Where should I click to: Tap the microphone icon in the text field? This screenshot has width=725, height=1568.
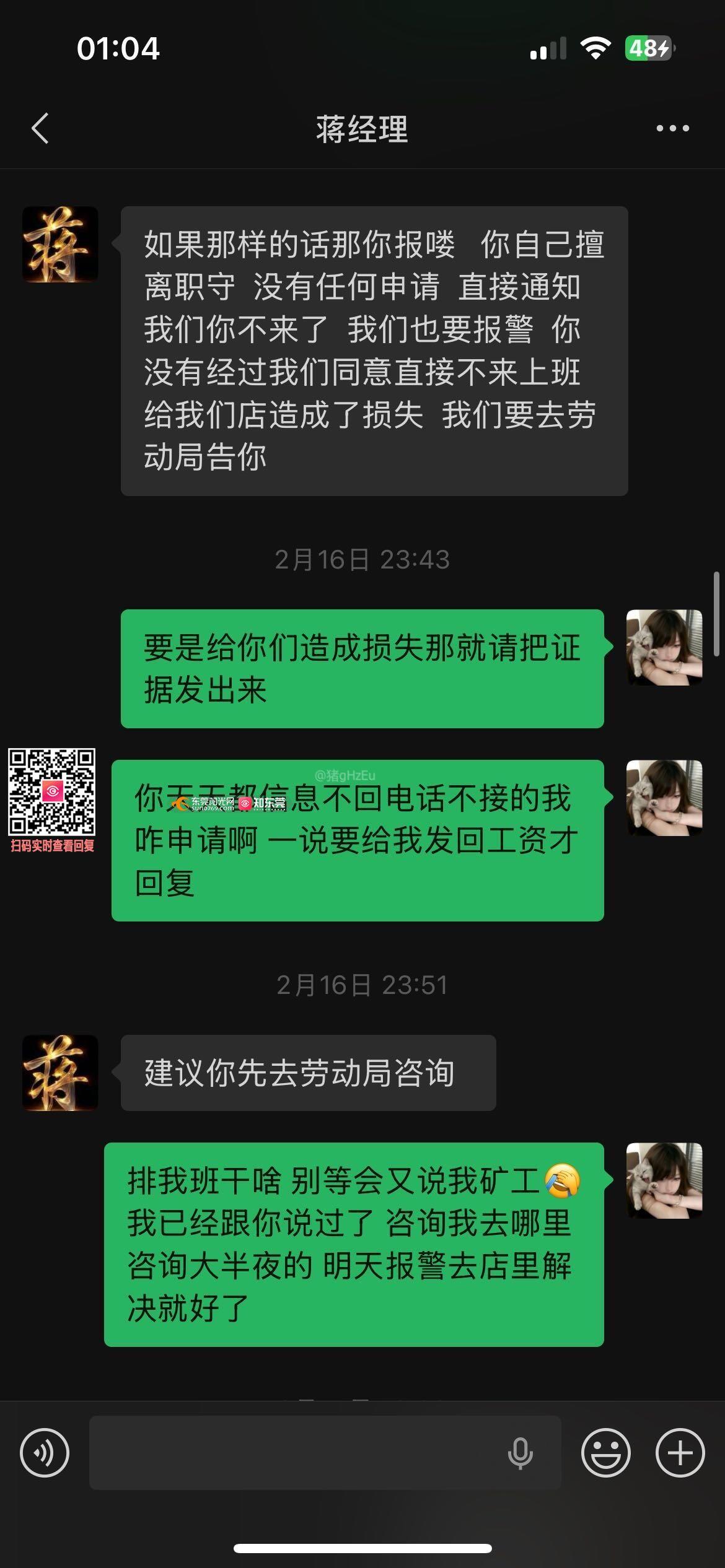click(x=520, y=1453)
